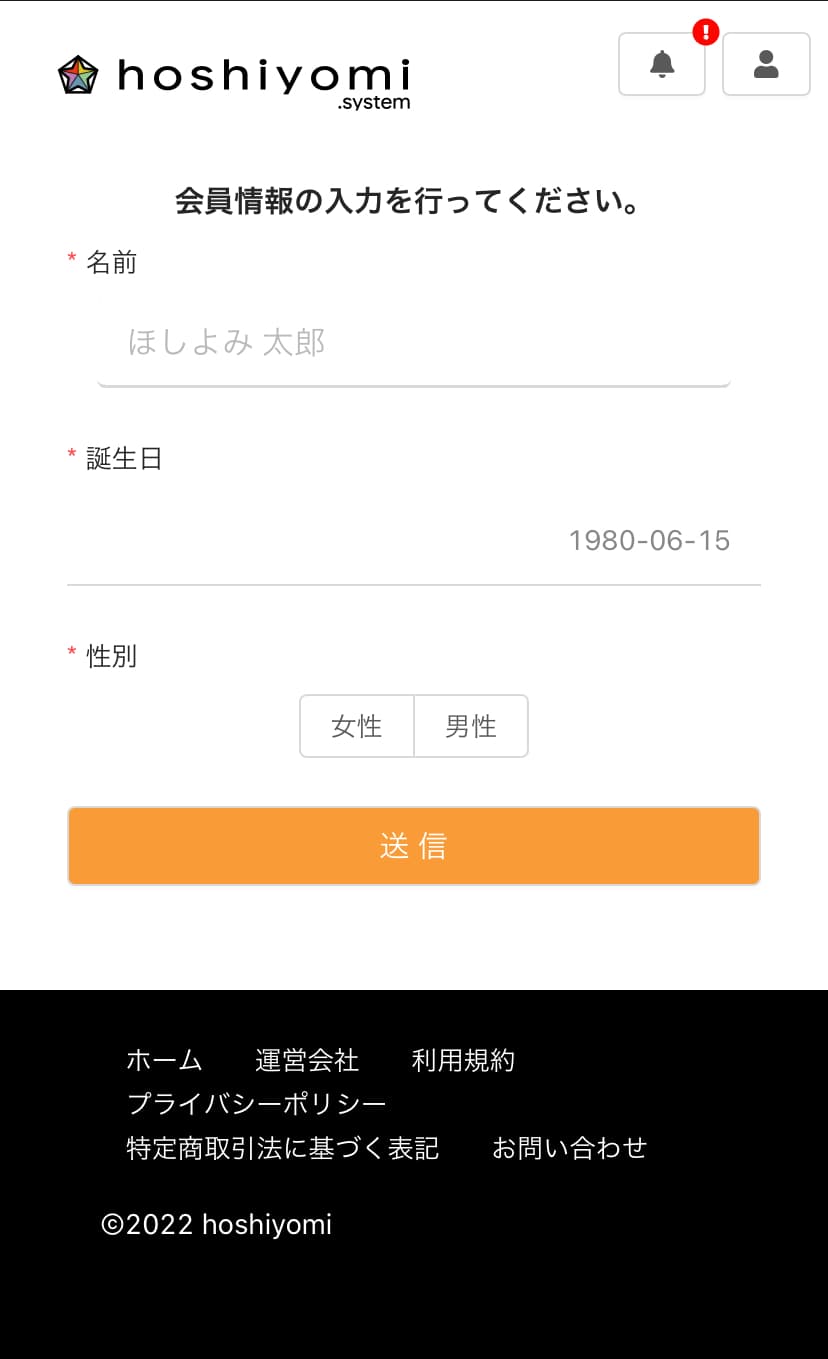This screenshot has height=1359, width=828.
Task: Select 女性 as gender
Action: [x=357, y=726]
